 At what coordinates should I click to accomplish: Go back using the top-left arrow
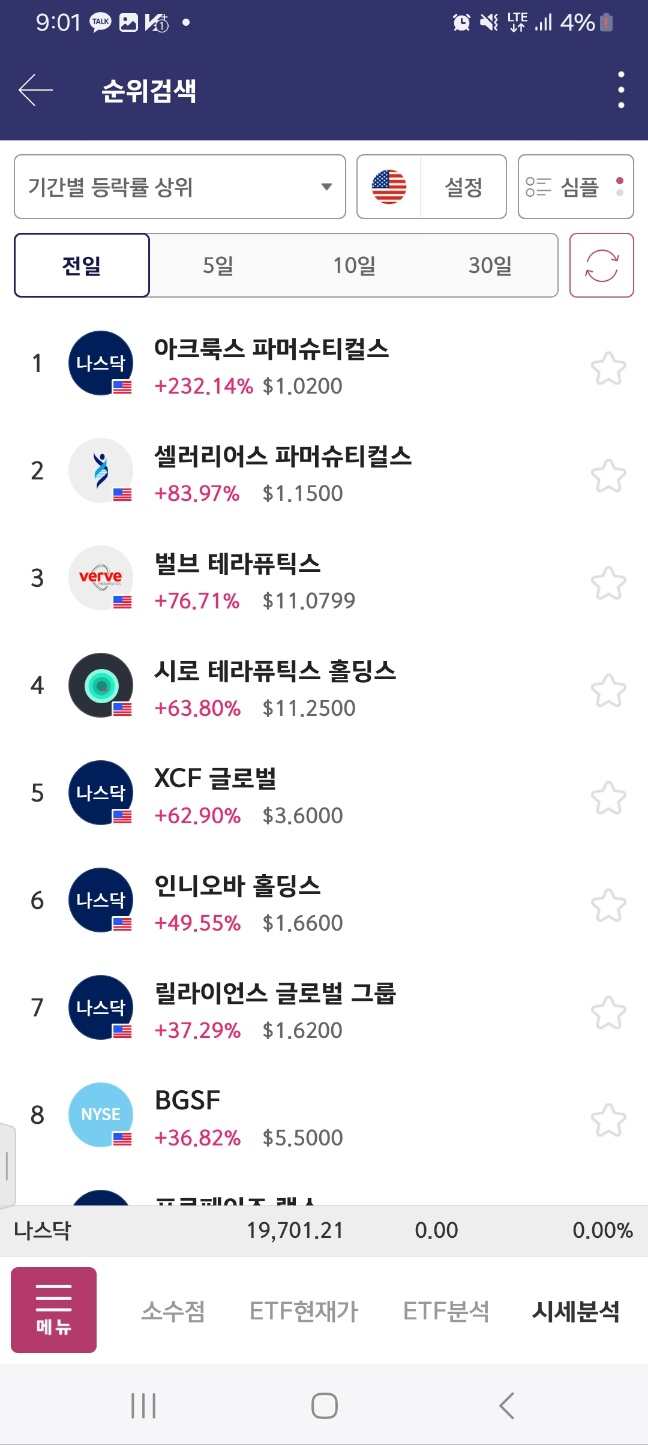[x=35, y=91]
